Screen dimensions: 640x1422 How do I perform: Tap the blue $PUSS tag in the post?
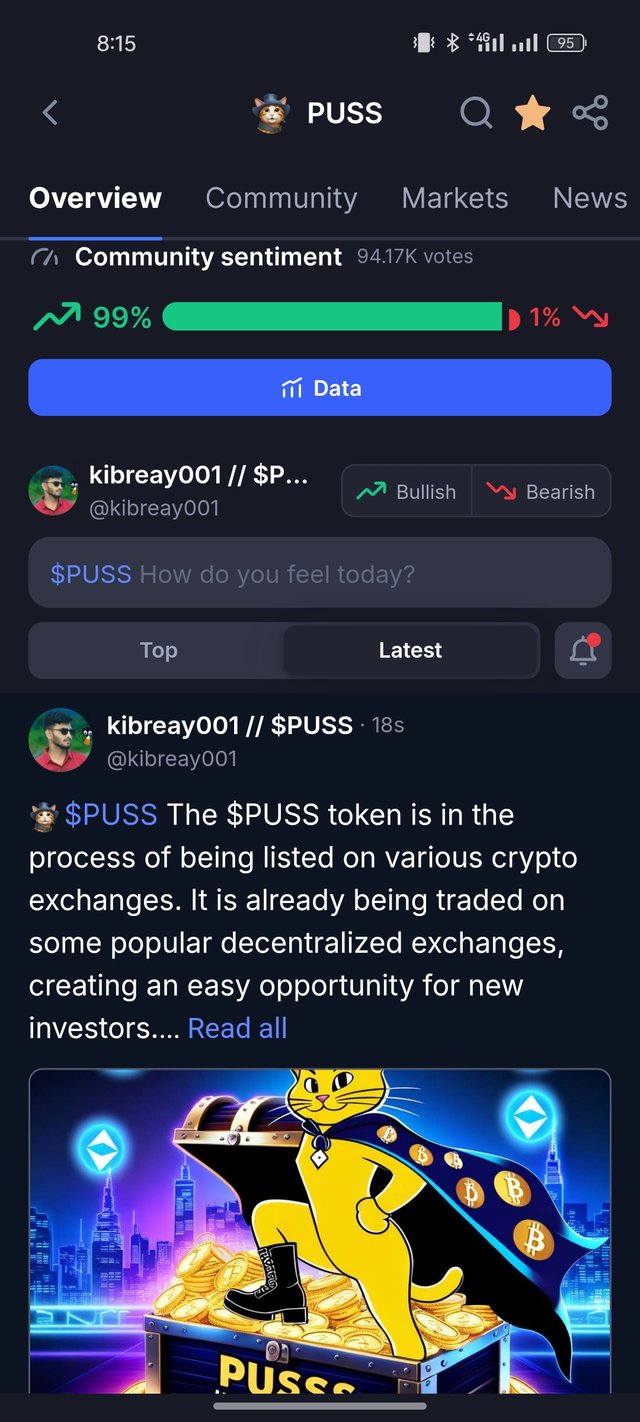(110, 815)
